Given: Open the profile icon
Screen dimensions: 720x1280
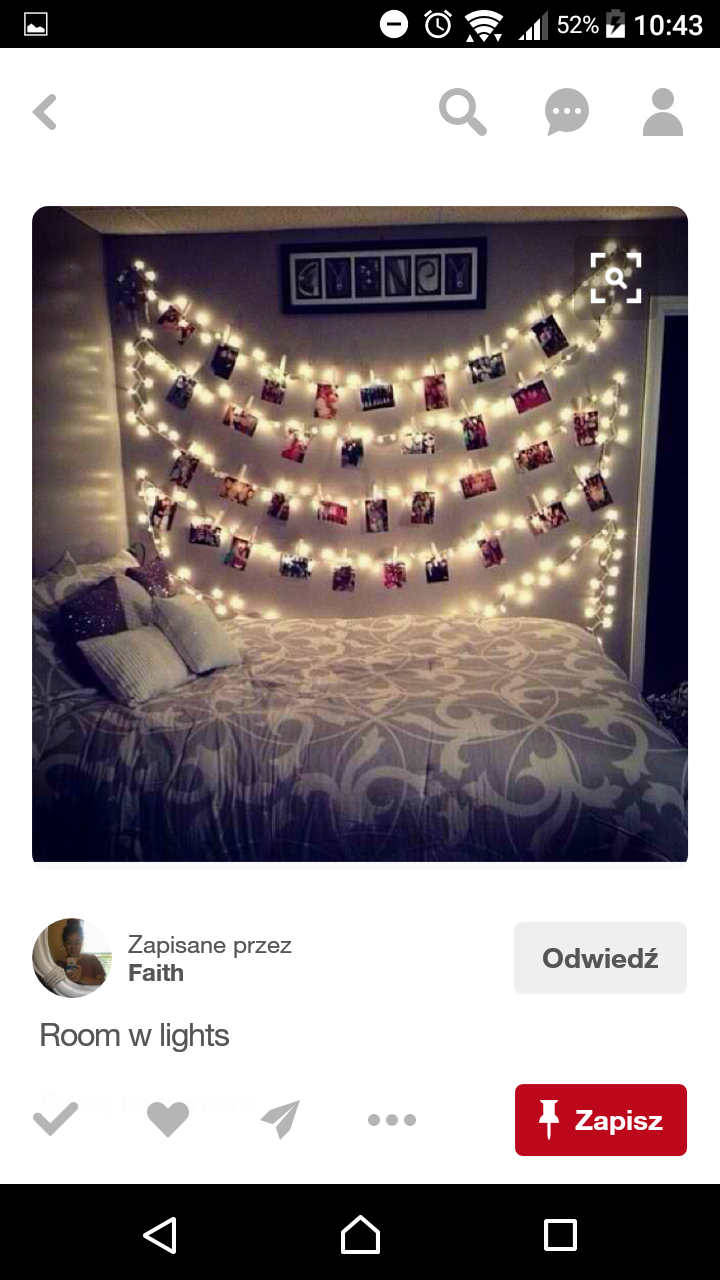Looking at the screenshot, I should tap(662, 111).
